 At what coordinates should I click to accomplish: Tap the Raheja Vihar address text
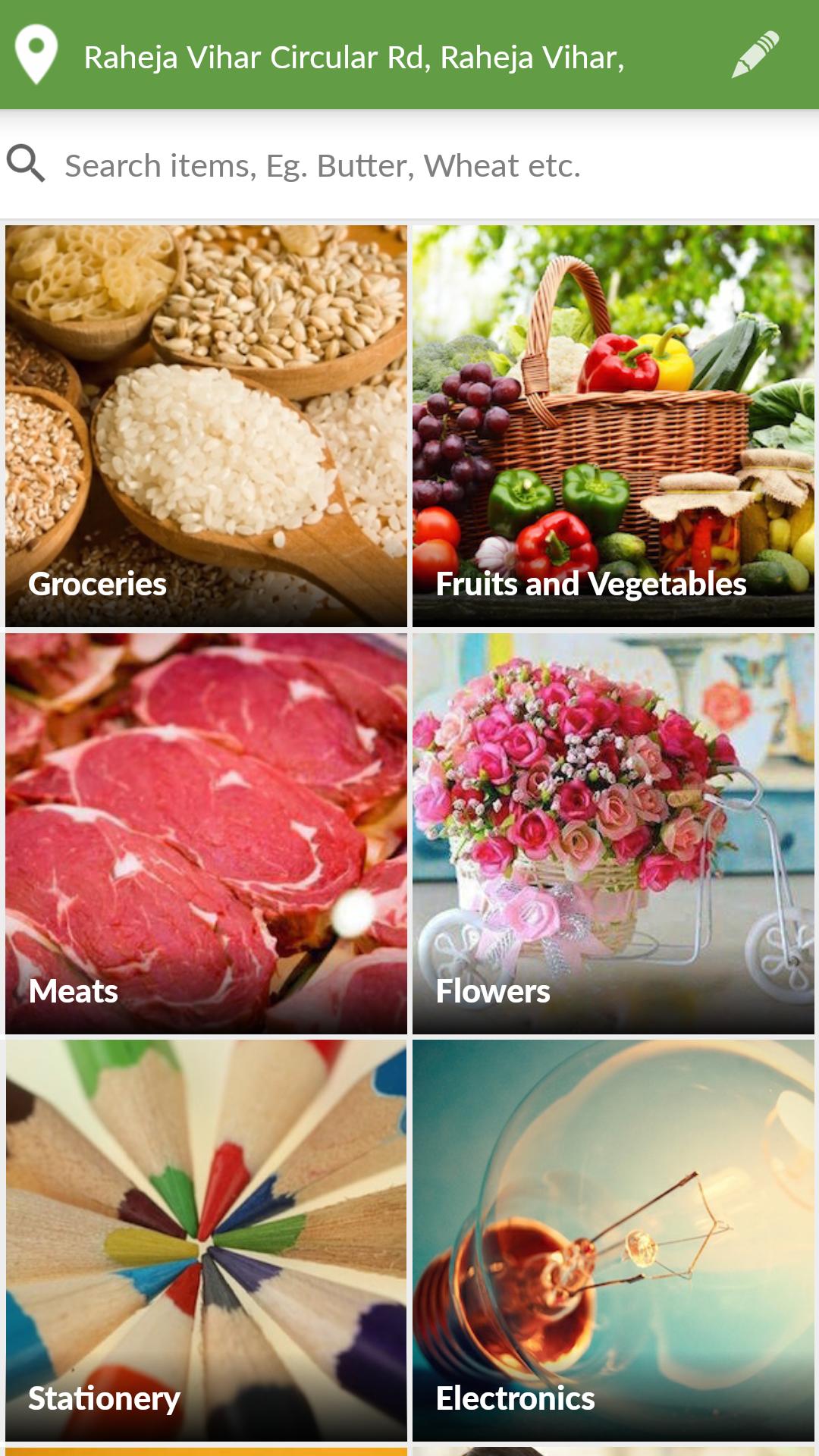coord(353,58)
